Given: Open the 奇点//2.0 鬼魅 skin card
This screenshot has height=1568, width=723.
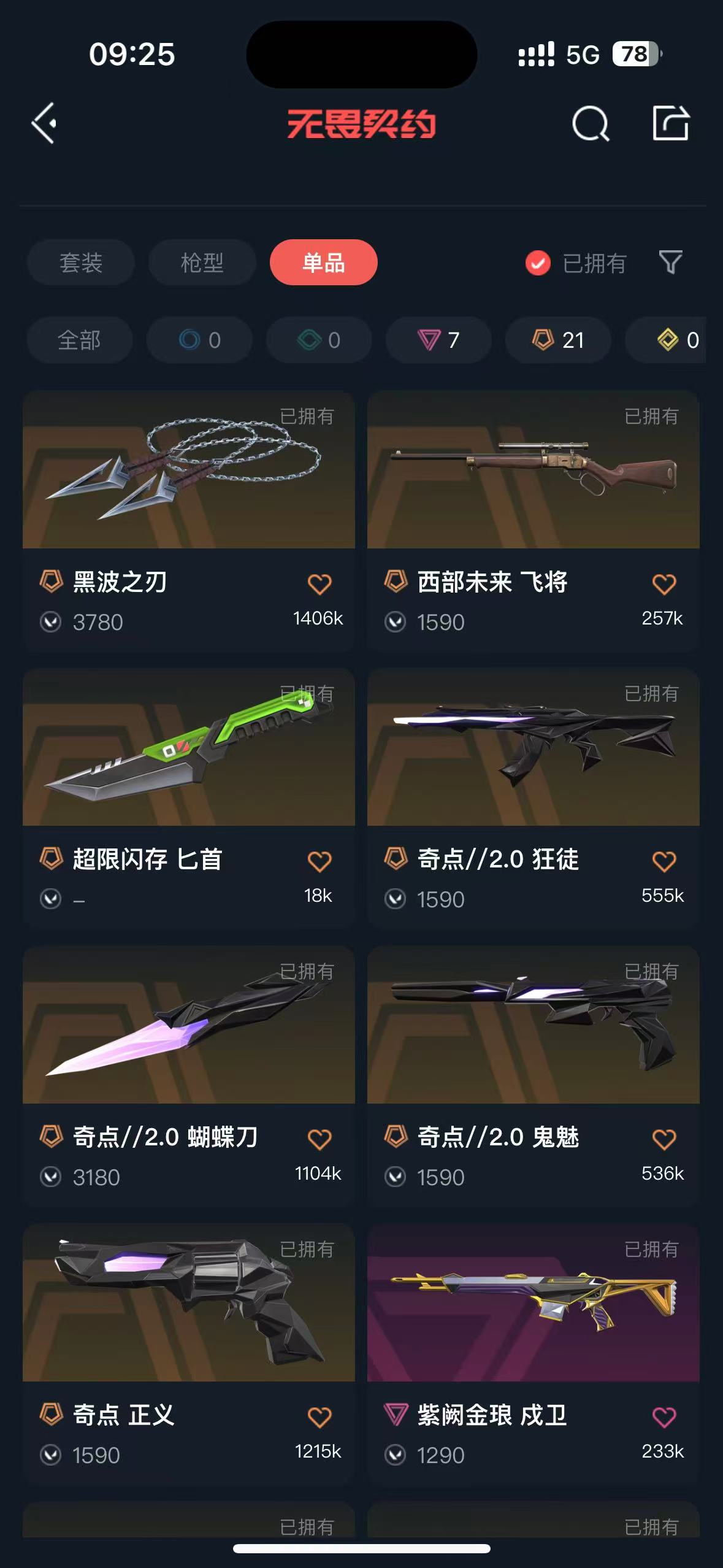Looking at the screenshot, I should (534, 1076).
